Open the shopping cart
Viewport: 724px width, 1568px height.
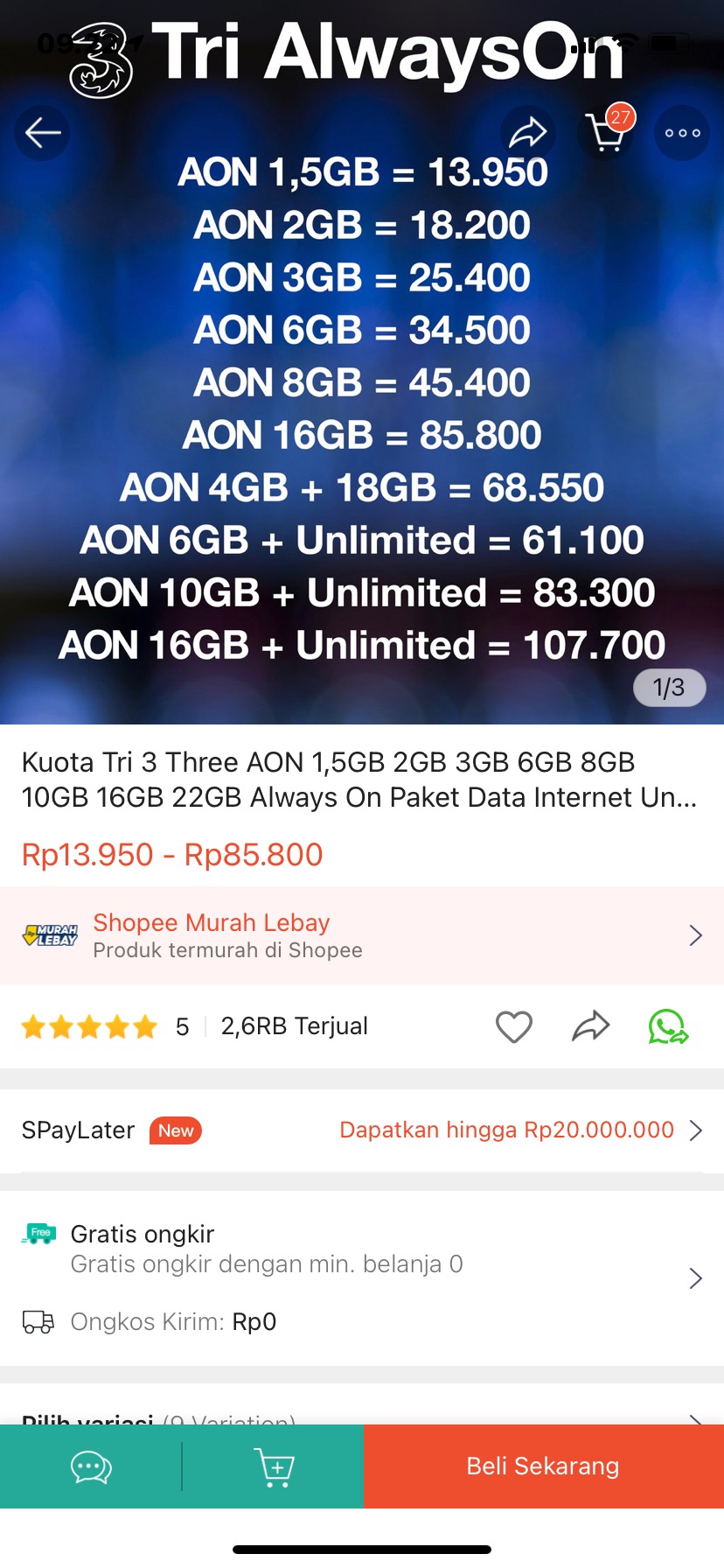606,133
